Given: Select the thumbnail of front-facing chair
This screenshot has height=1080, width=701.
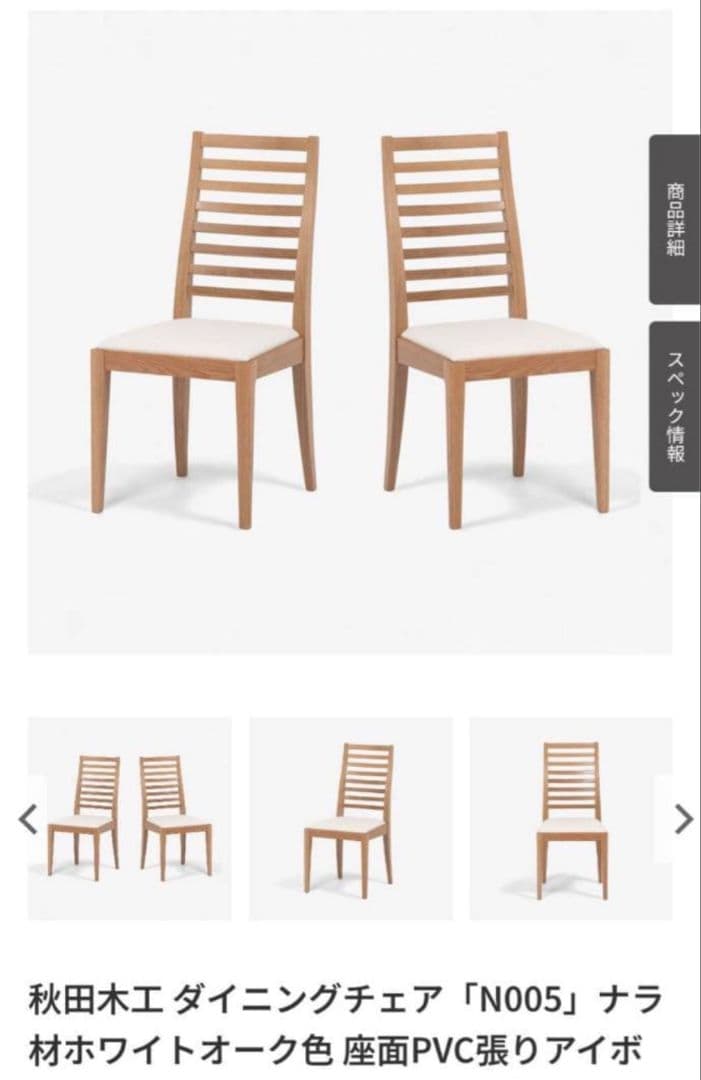Looking at the screenshot, I should (570, 818).
